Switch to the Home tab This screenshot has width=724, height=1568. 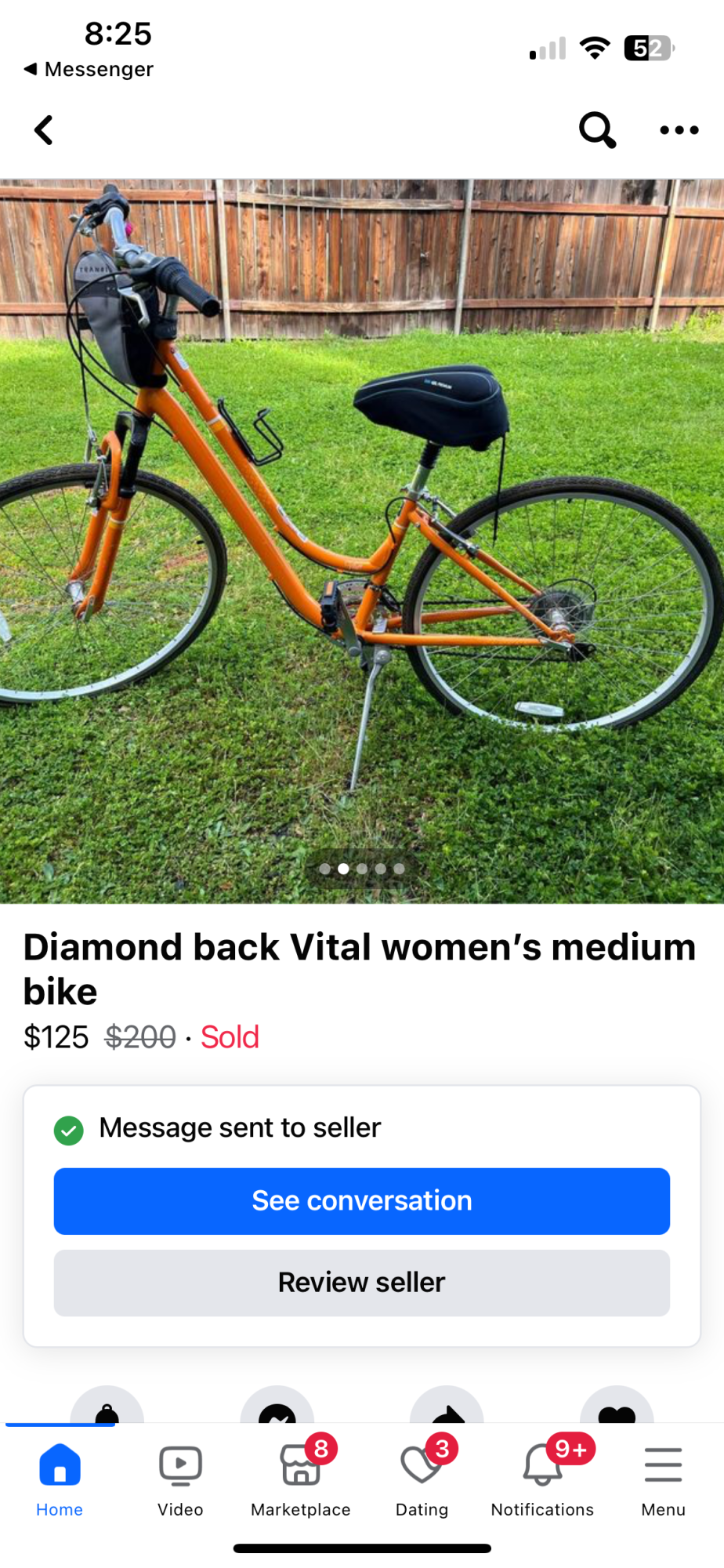click(x=60, y=1479)
